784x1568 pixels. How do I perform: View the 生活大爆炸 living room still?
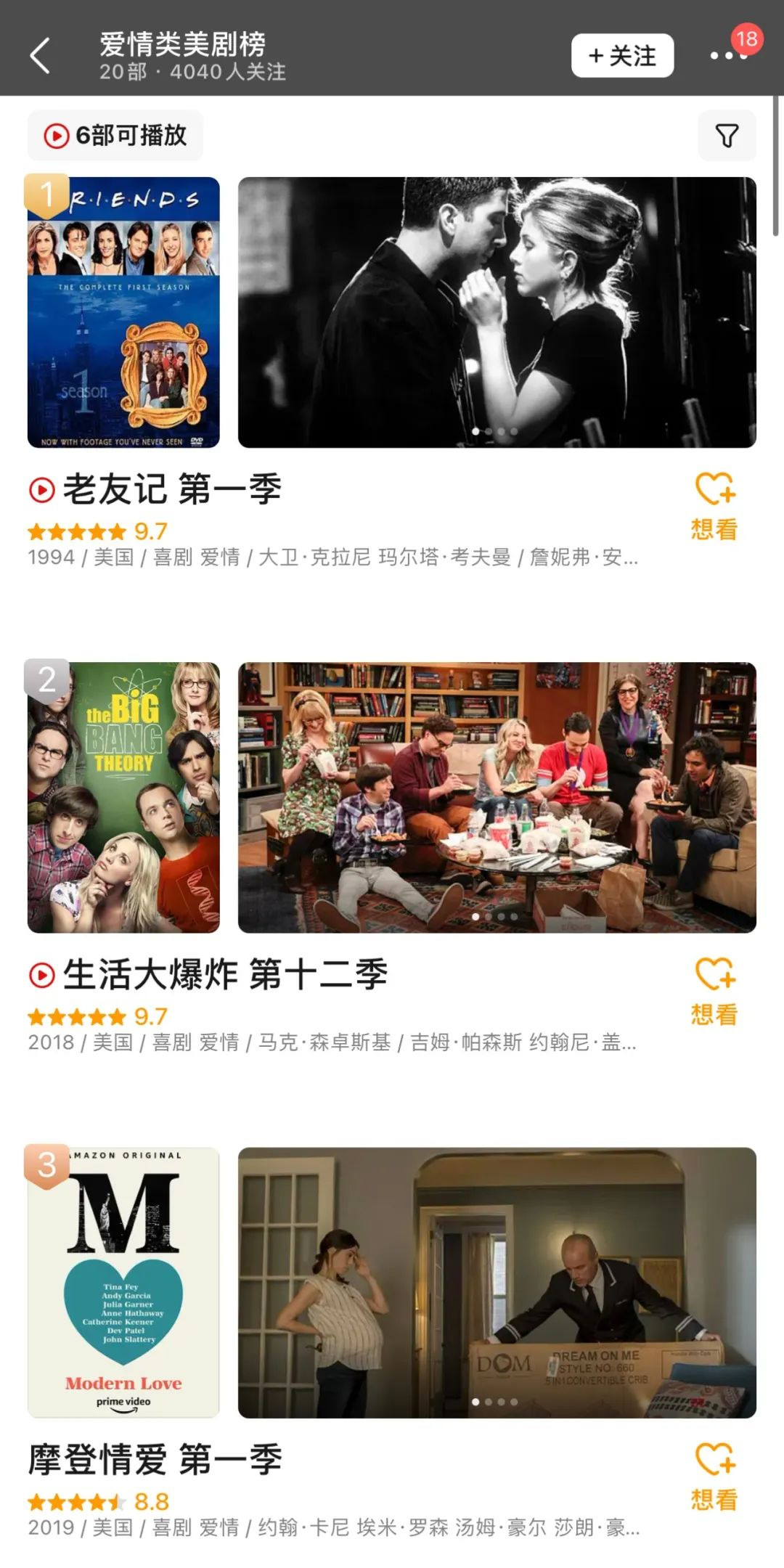pyautogui.click(x=497, y=797)
